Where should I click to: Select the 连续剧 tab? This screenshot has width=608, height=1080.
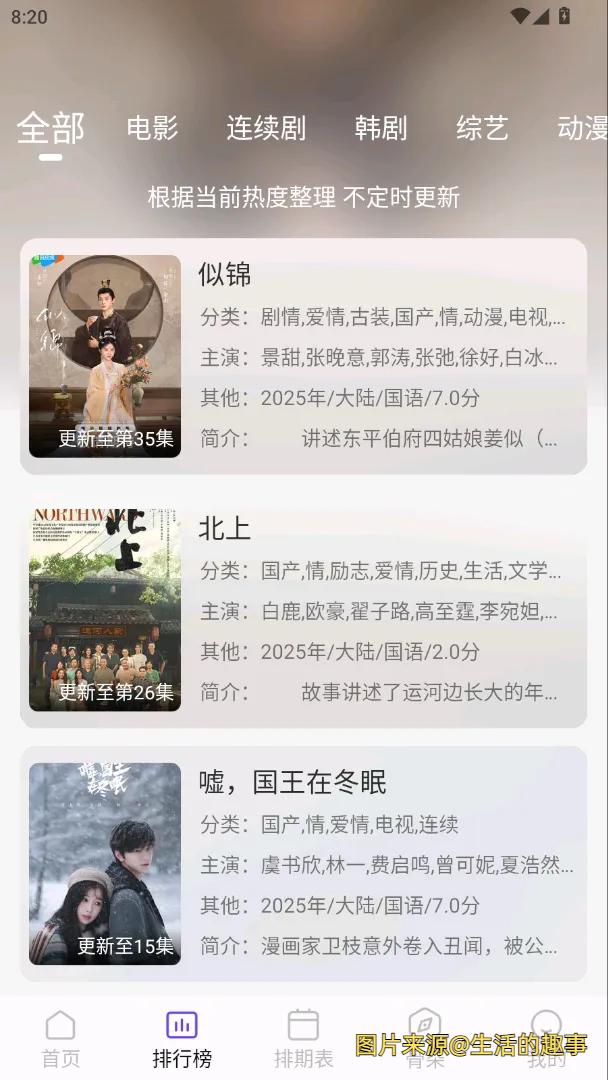[x=266, y=128]
